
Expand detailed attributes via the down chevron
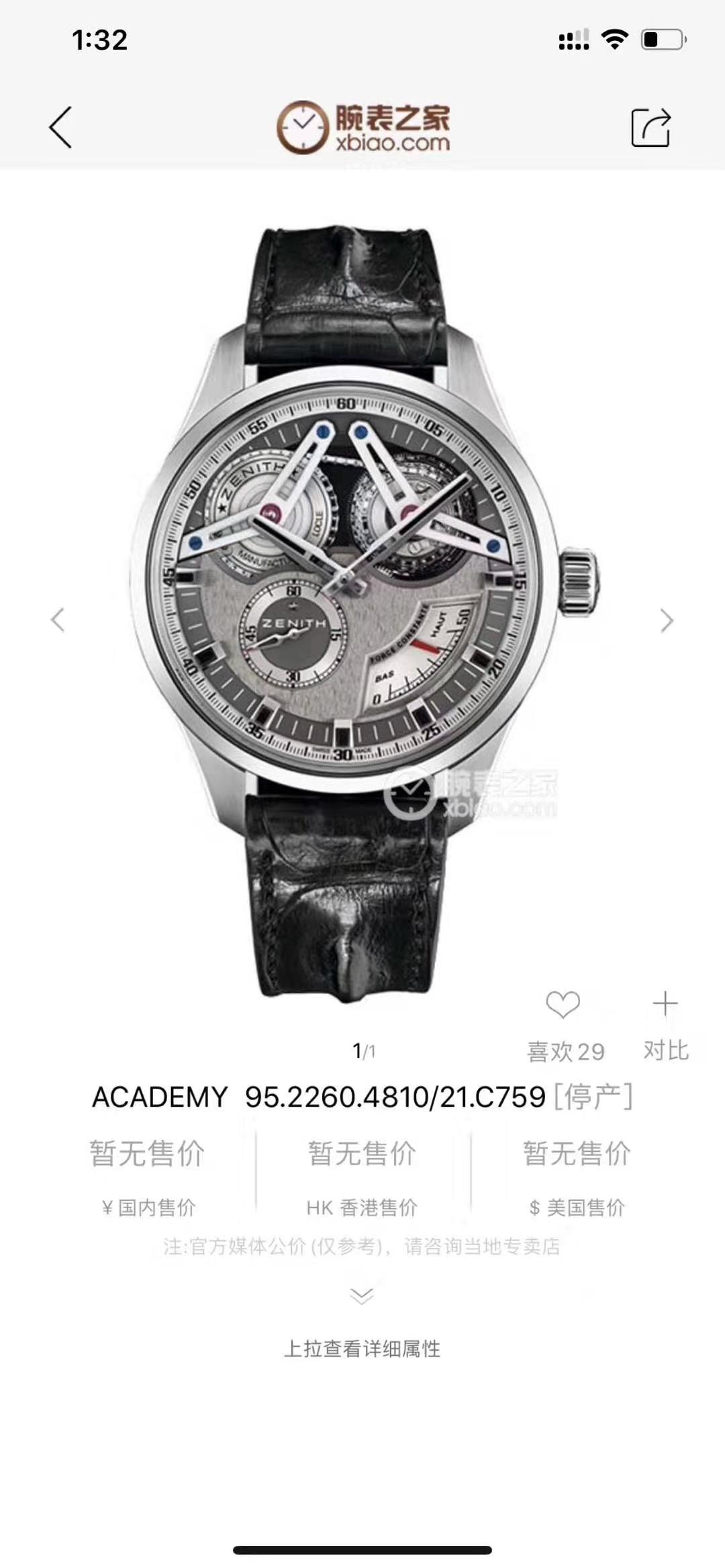click(362, 1295)
